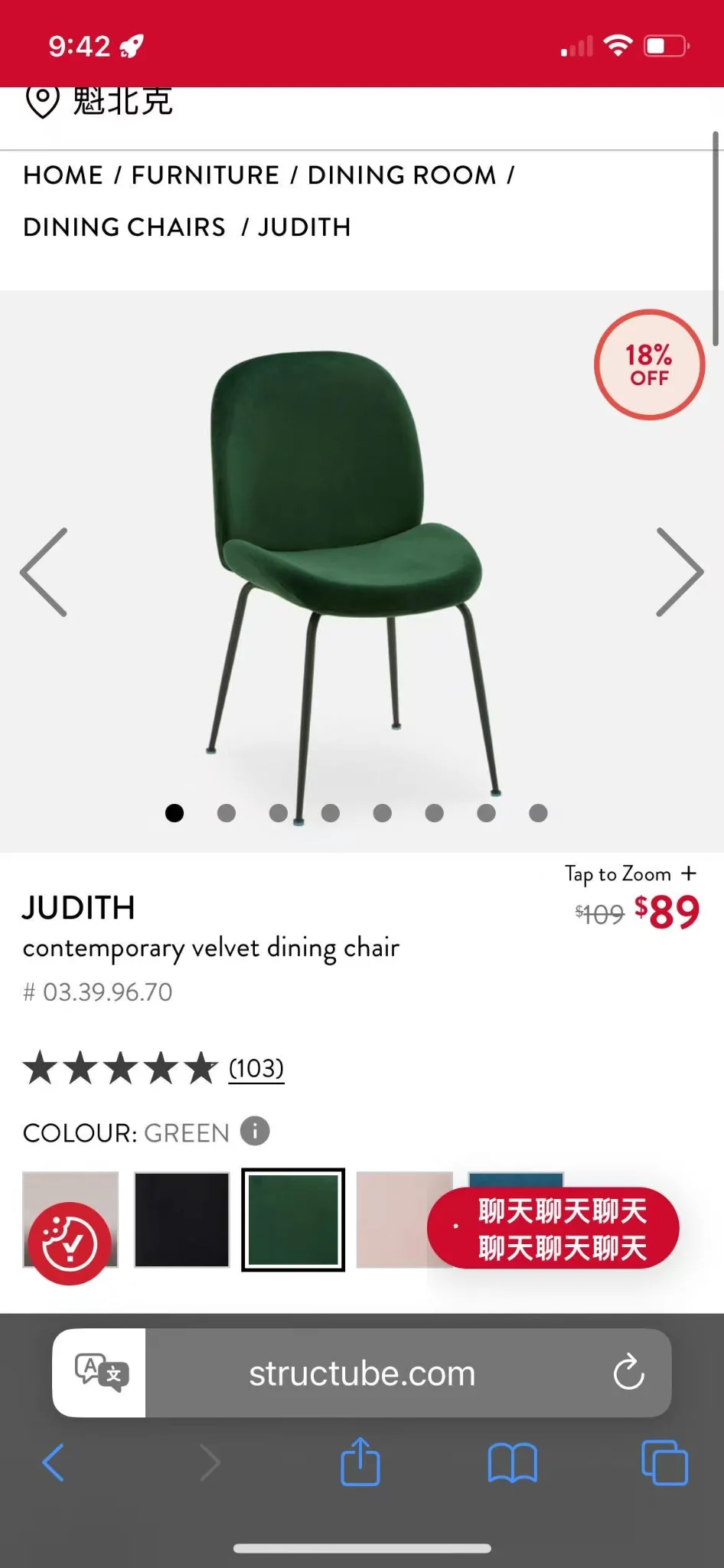Open the 103 customer reviews

pos(256,1068)
